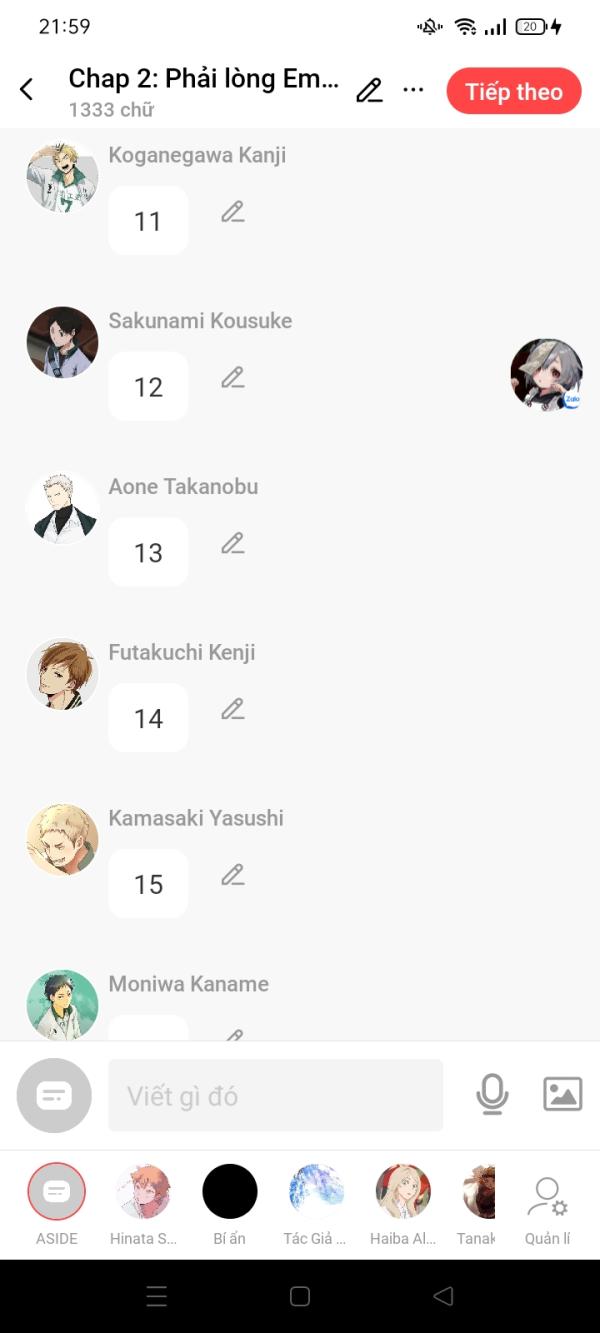Edit Aone Takanobu's message 13

coord(232,544)
